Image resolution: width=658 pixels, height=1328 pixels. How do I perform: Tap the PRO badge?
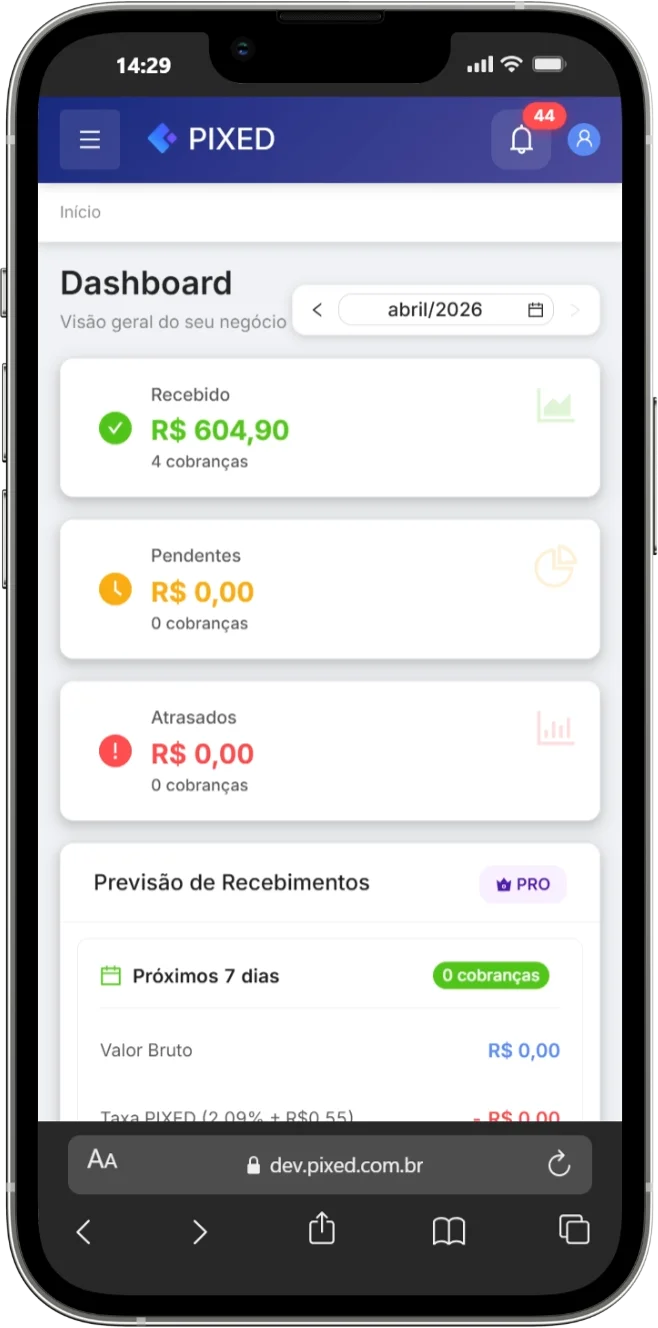point(523,884)
